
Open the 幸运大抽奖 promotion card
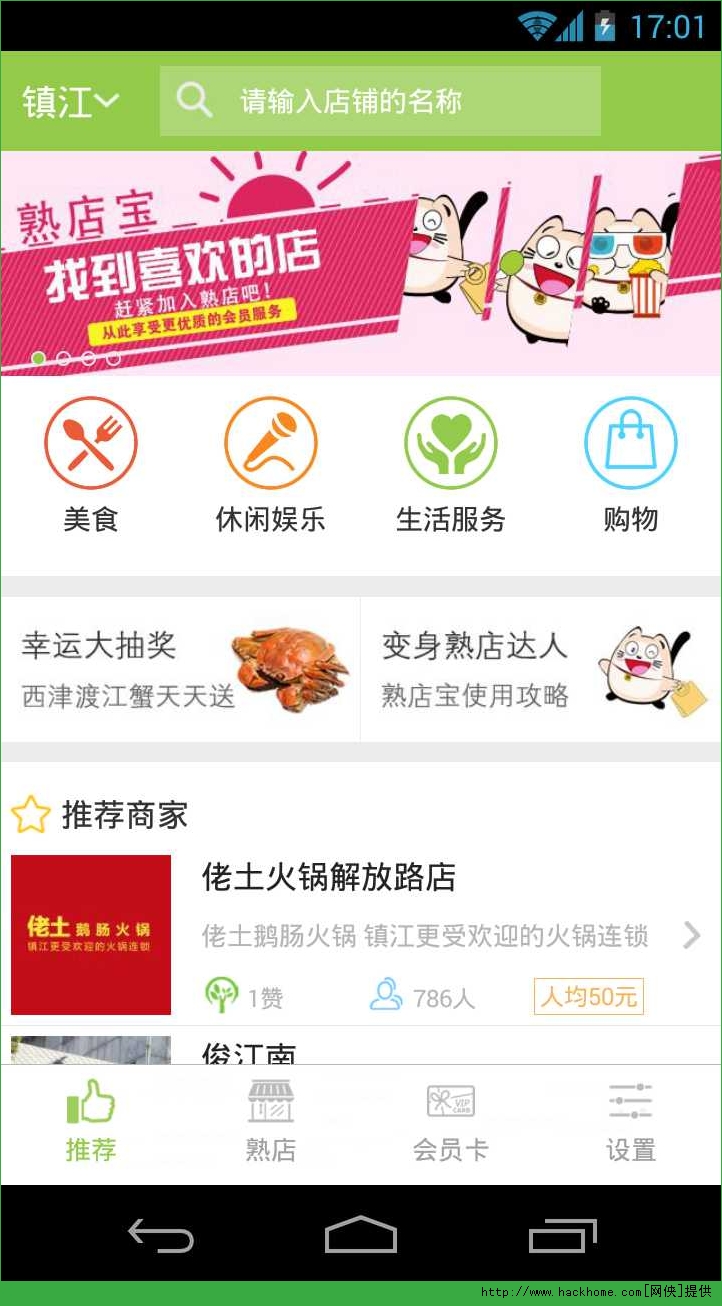(x=180, y=669)
